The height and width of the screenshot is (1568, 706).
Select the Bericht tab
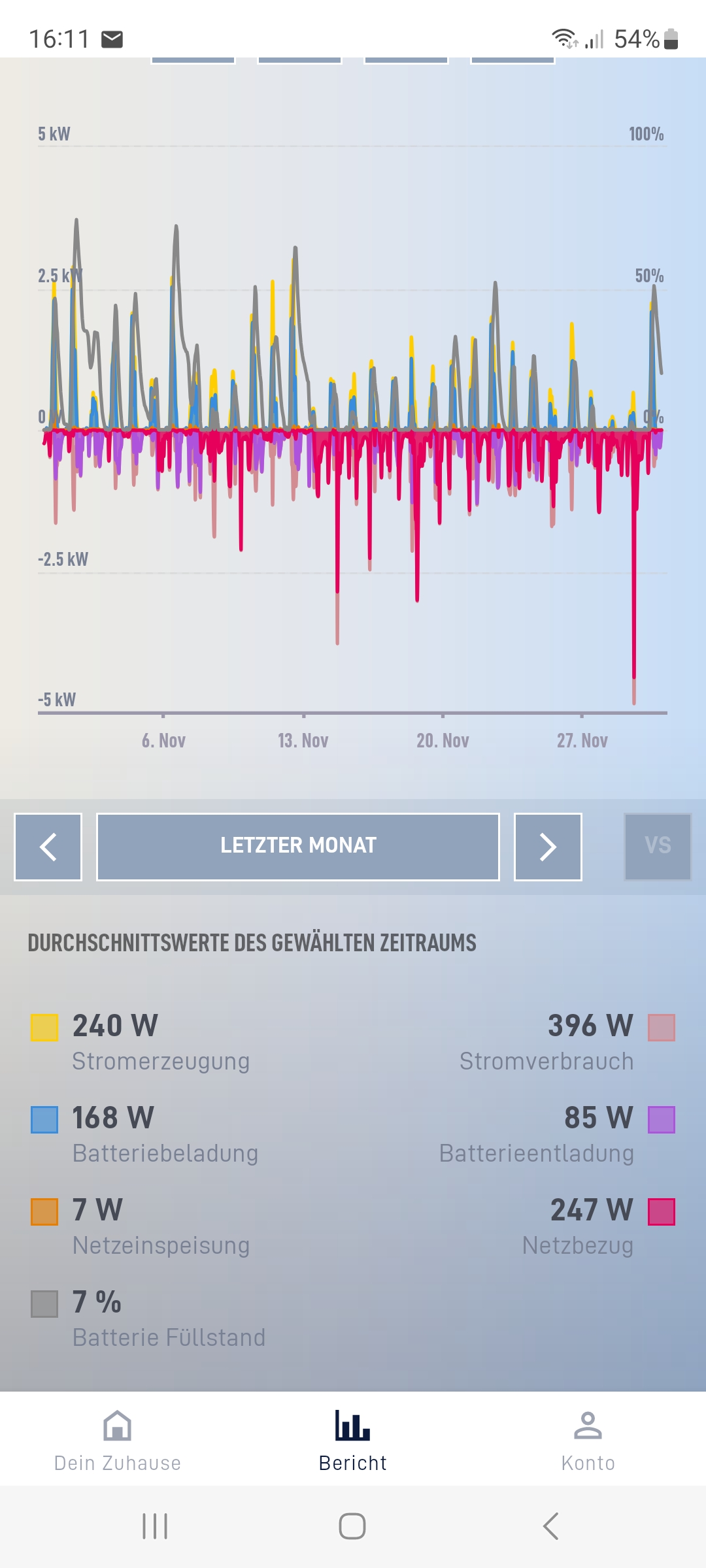click(x=353, y=1440)
